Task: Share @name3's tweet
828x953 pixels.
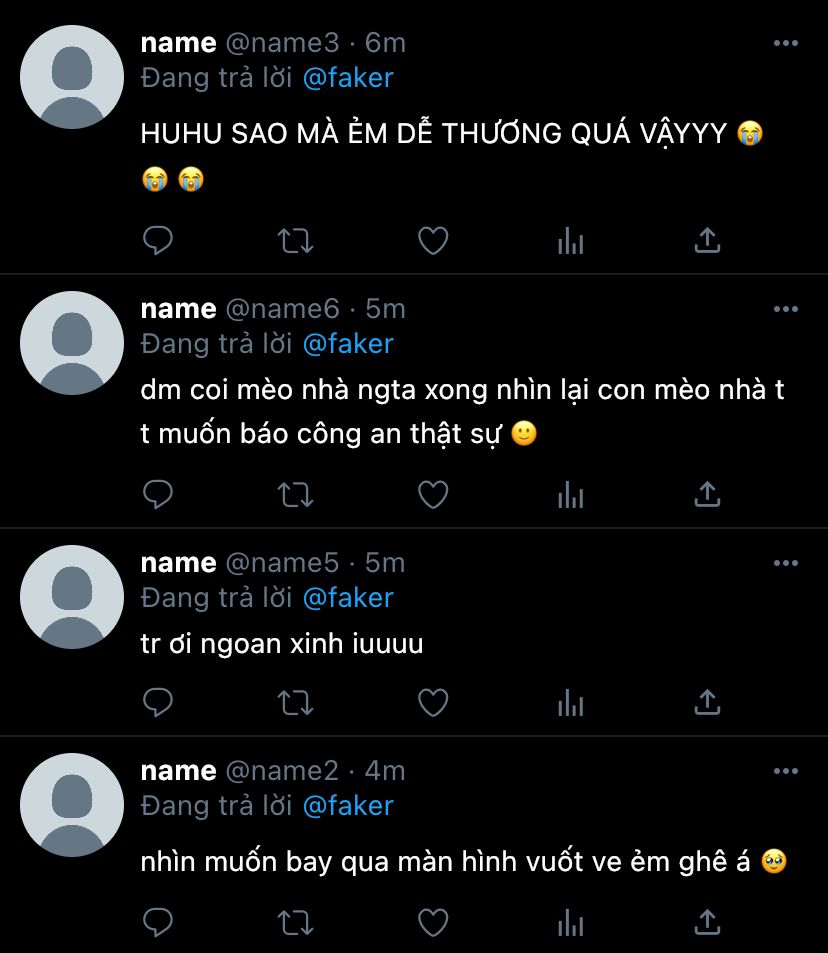Action: [x=707, y=240]
